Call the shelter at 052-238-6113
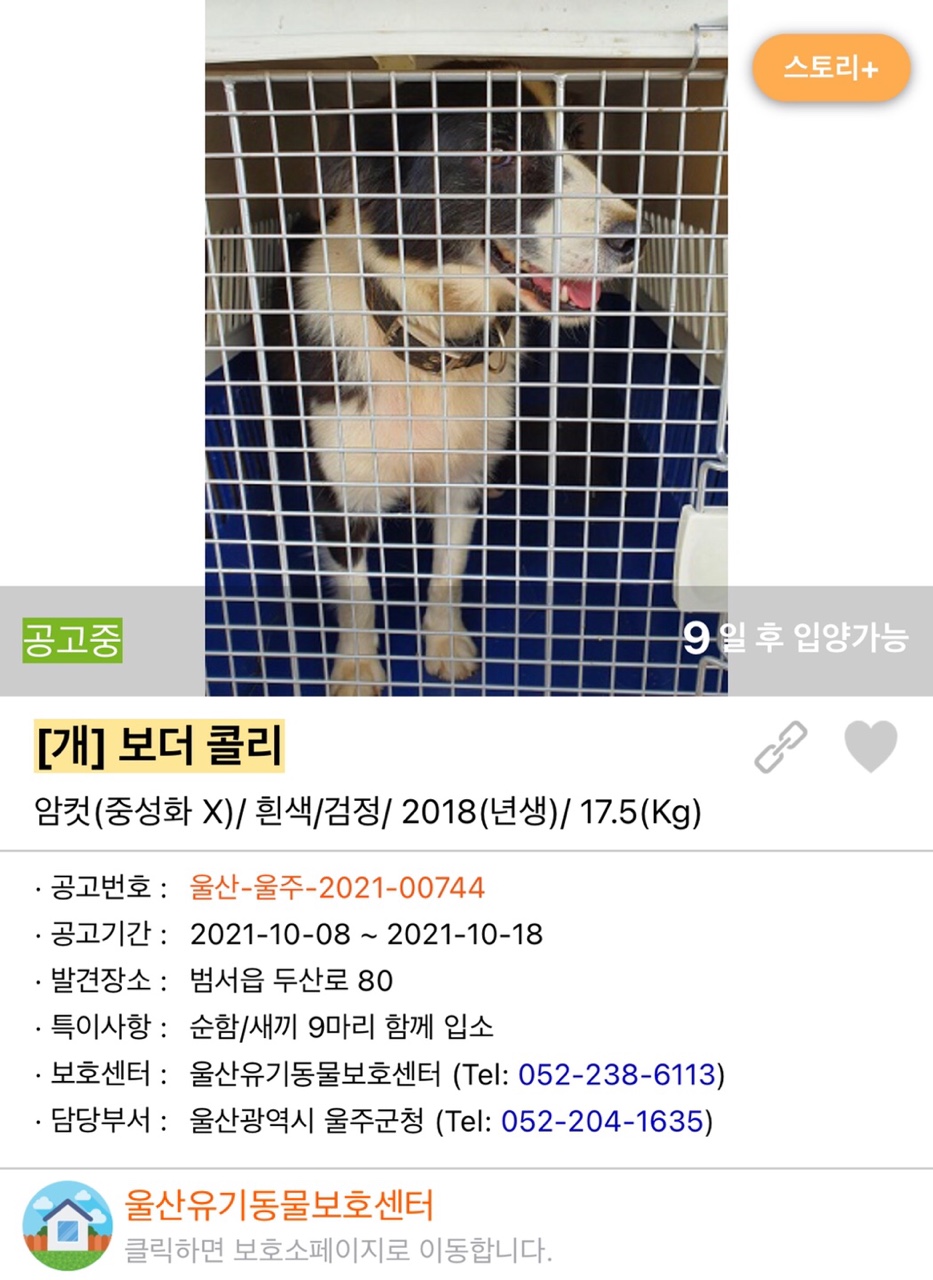 [617, 1074]
